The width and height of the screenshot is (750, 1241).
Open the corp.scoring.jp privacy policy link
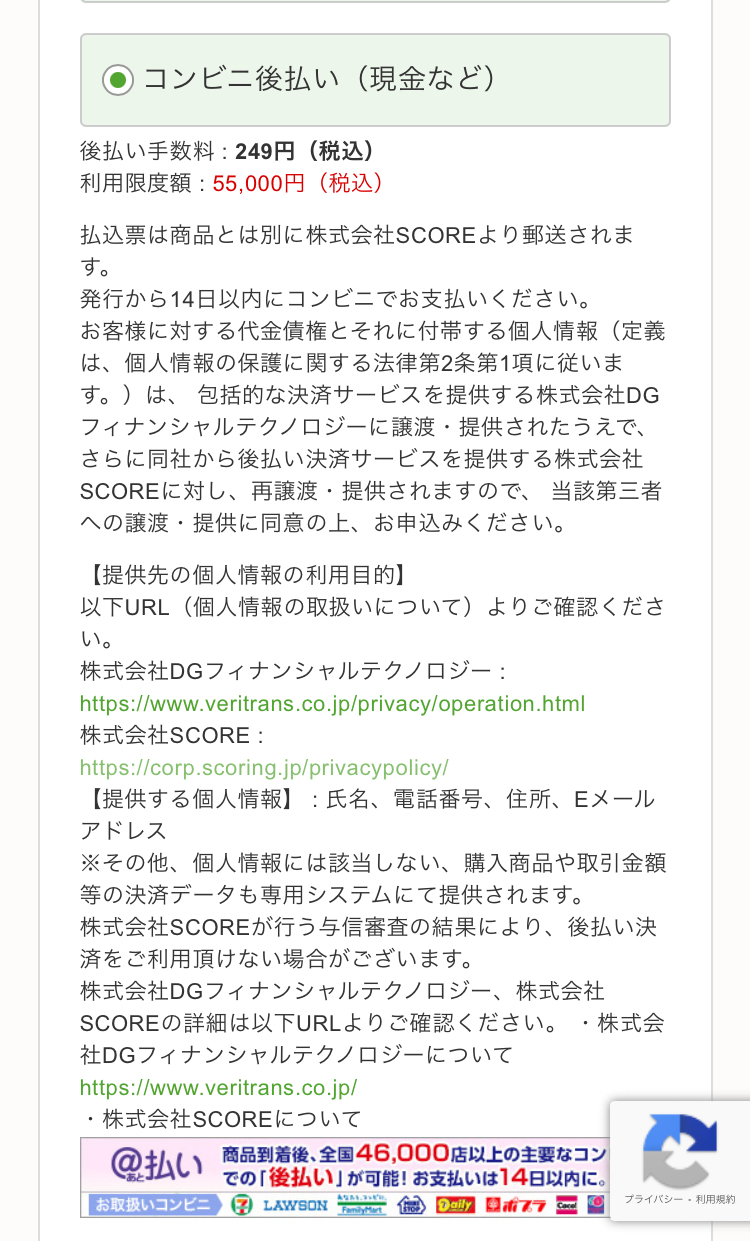[264, 767]
